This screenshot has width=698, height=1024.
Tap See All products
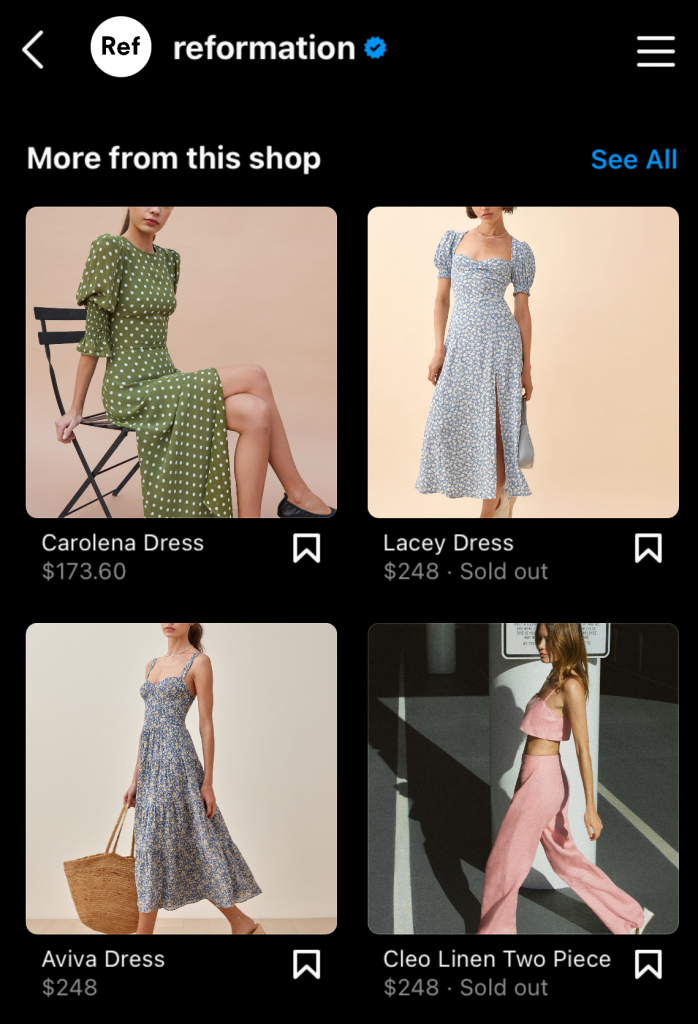tap(633, 159)
